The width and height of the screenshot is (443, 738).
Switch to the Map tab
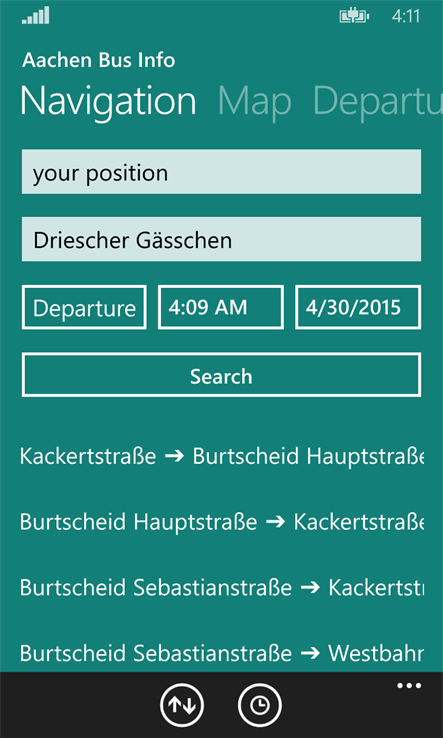[254, 100]
